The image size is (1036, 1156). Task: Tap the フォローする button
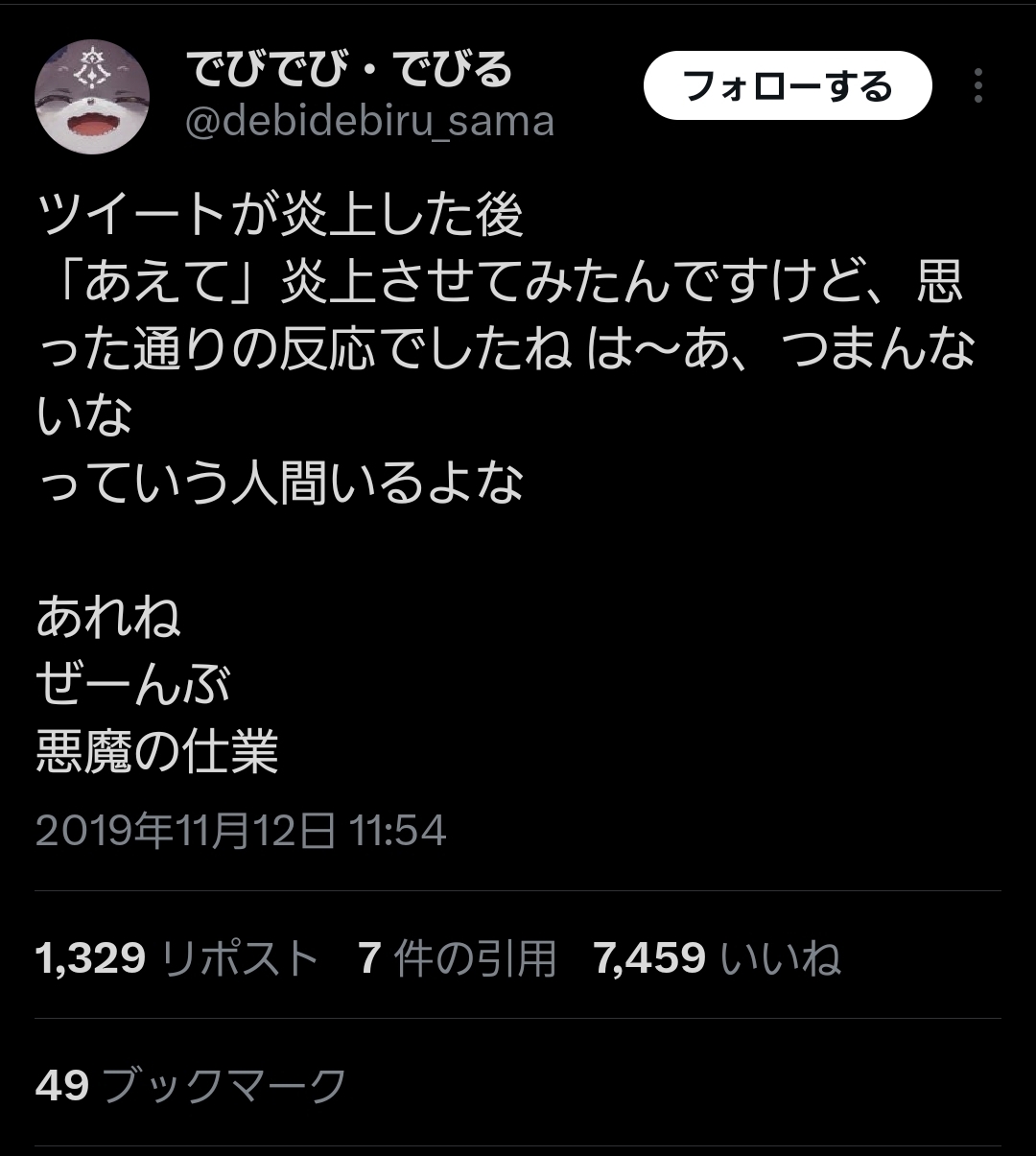coord(787,87)
